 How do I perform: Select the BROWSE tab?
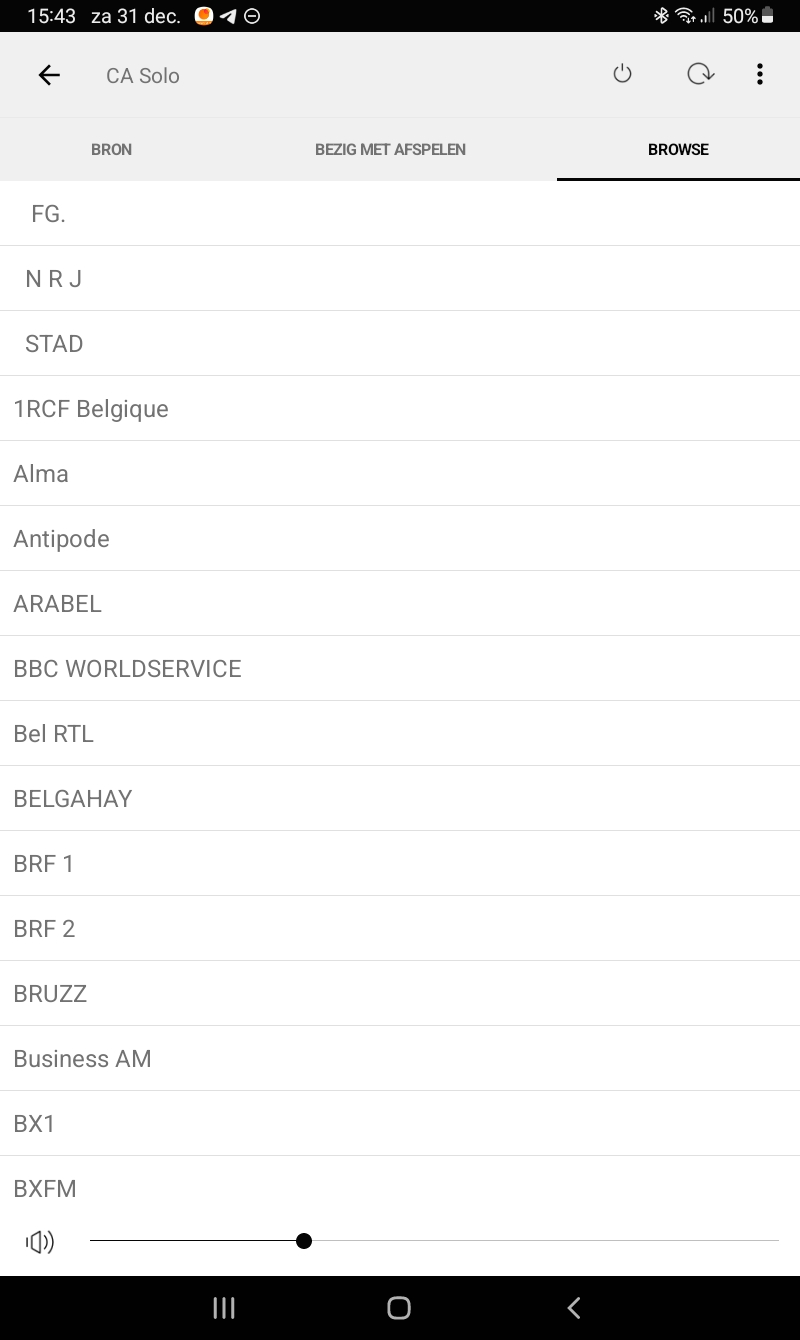(678, 150)
